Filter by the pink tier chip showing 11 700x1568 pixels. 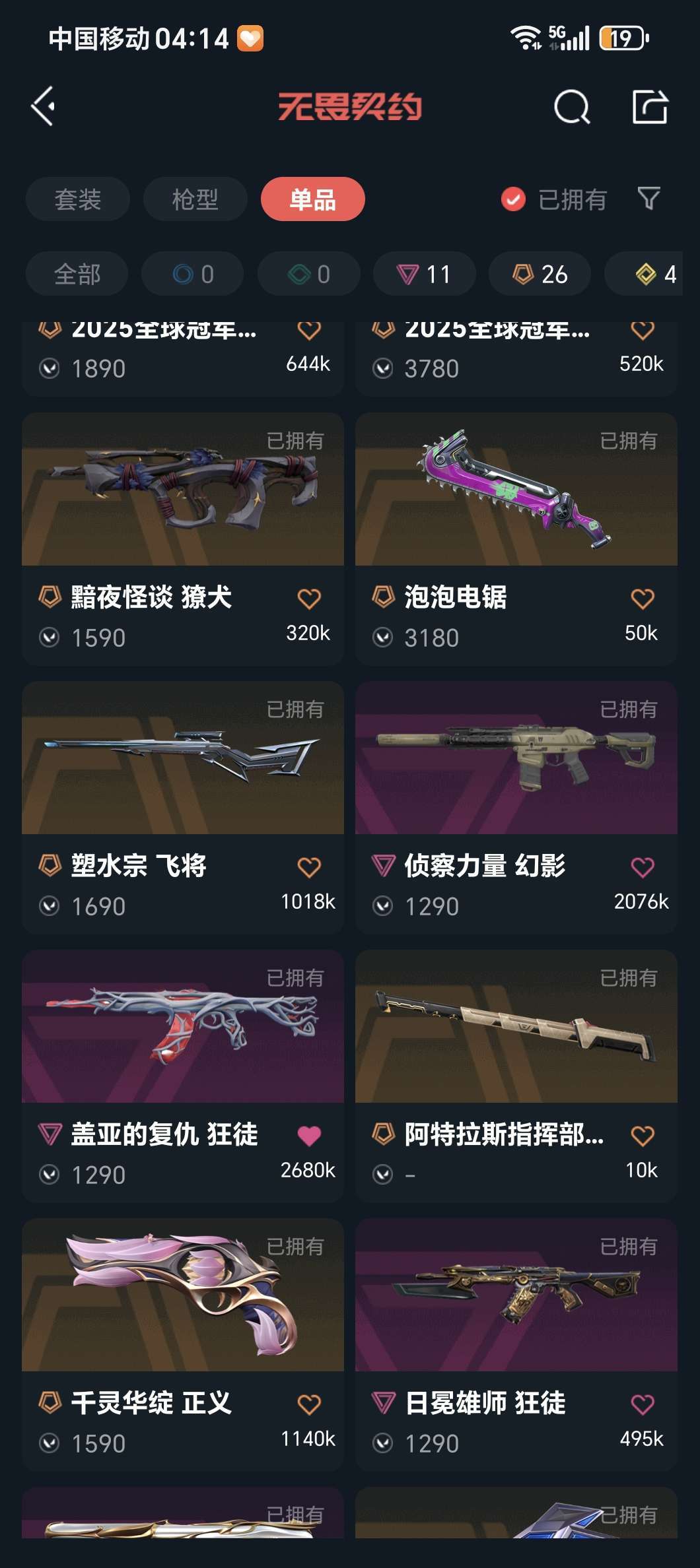[x=424, y=274]
